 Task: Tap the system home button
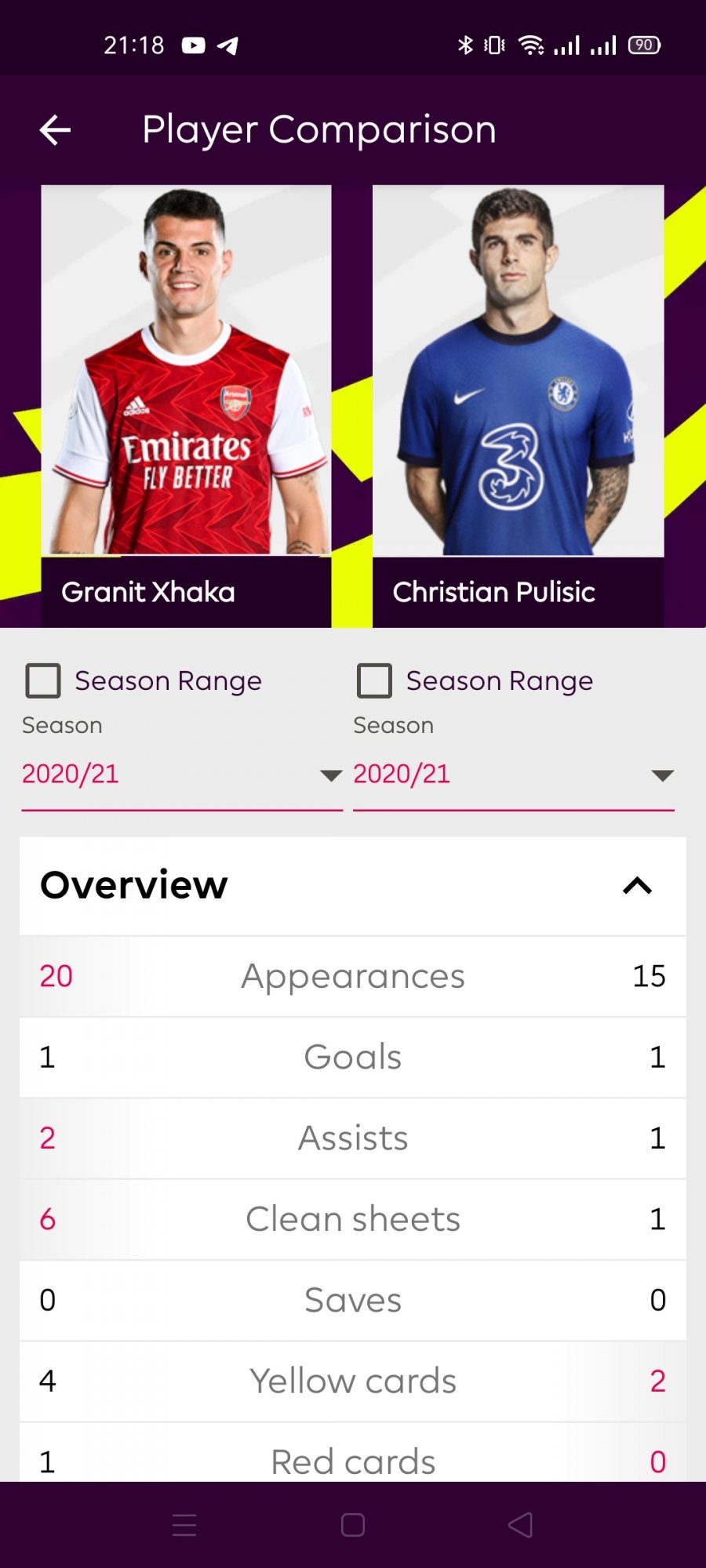point(353,1525)
